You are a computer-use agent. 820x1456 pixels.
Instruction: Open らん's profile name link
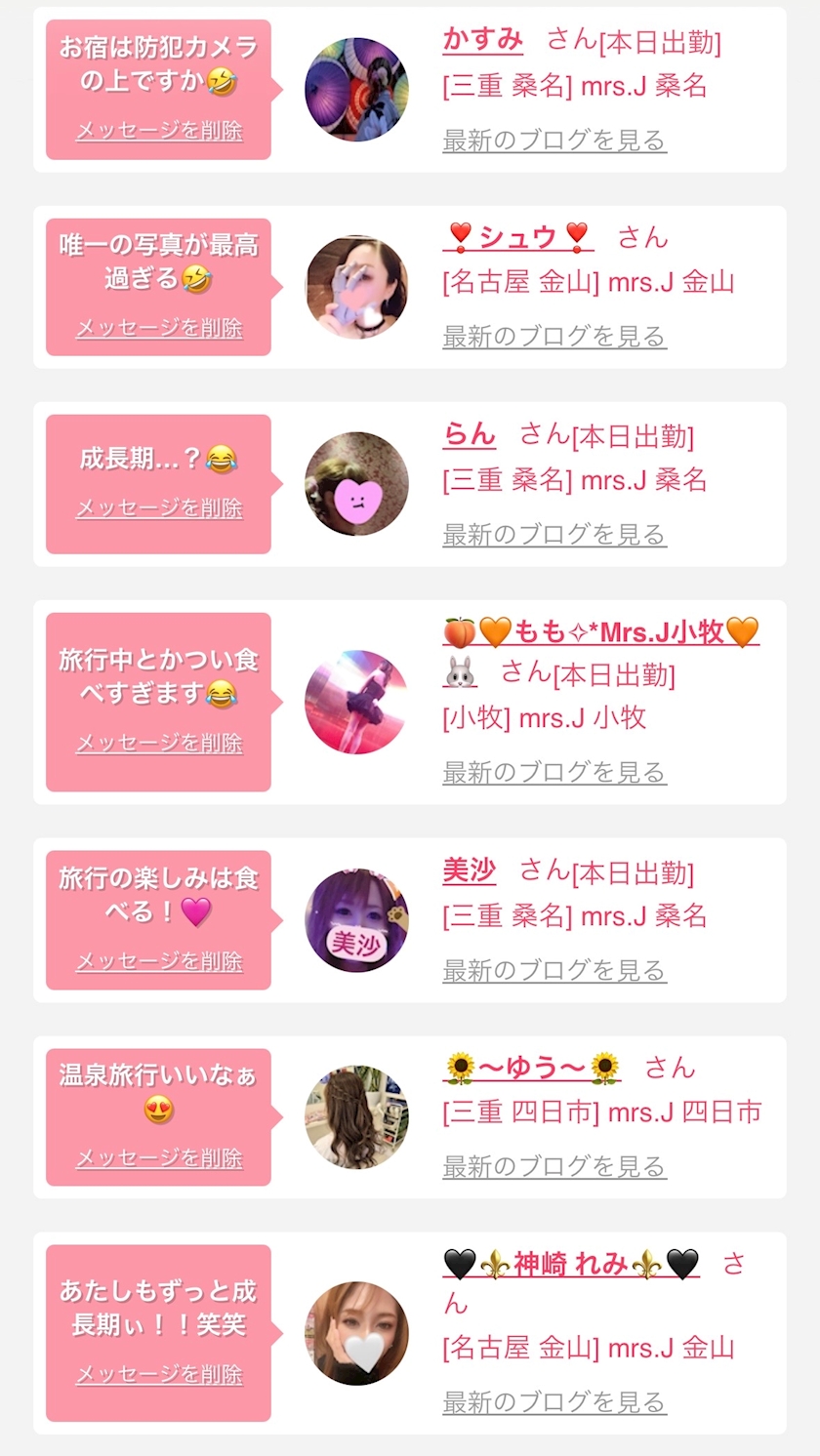point(470,434)
